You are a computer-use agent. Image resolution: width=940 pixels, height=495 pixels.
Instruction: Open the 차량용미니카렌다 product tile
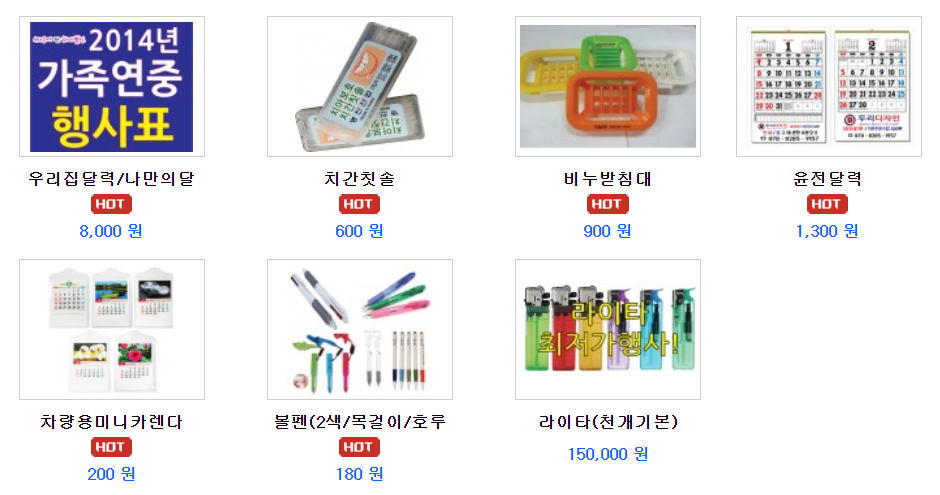point(112,330)
